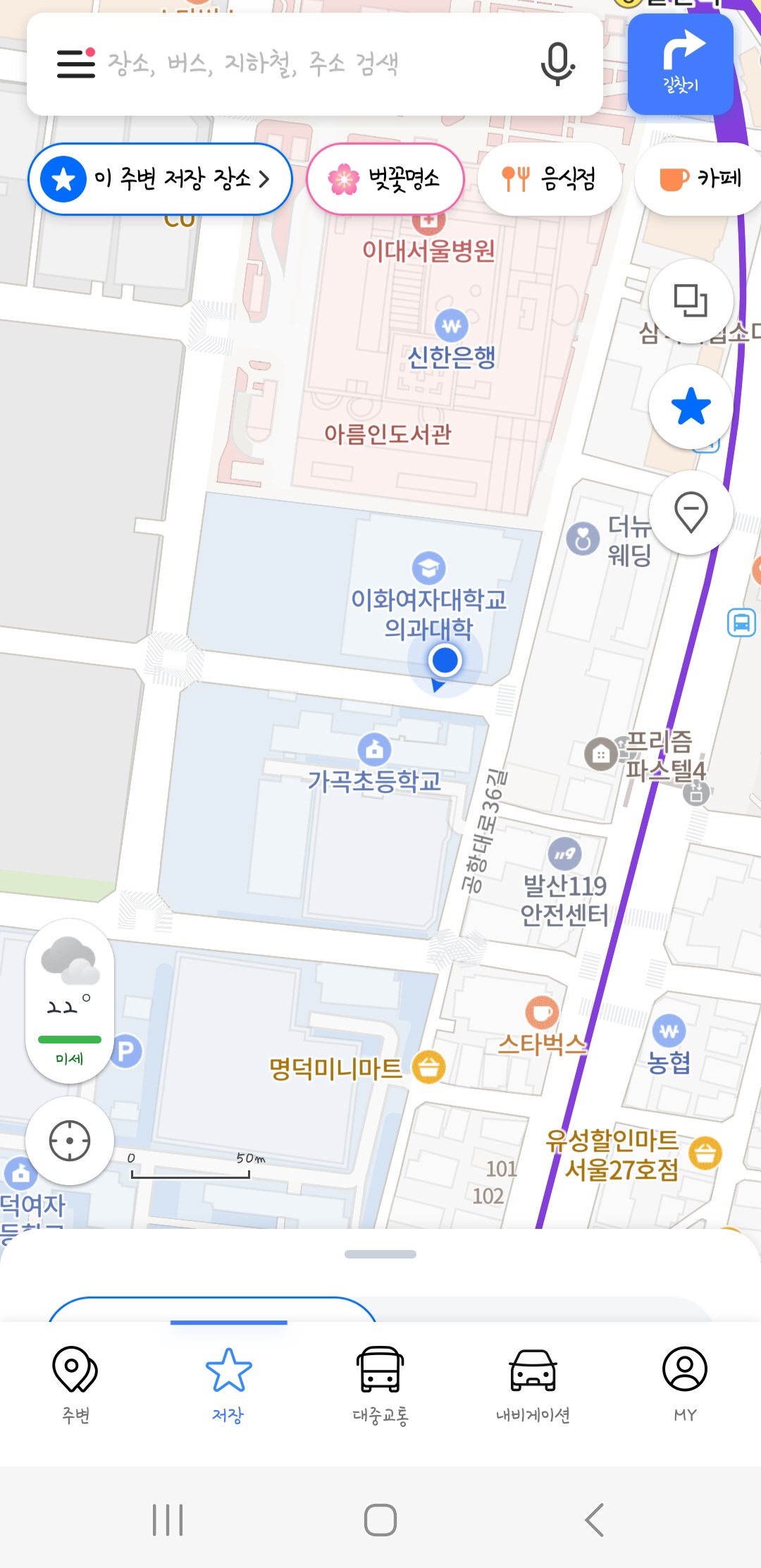Show nearby 카페 on the map
Screen dimensions: 761x1568
point(700,179)
